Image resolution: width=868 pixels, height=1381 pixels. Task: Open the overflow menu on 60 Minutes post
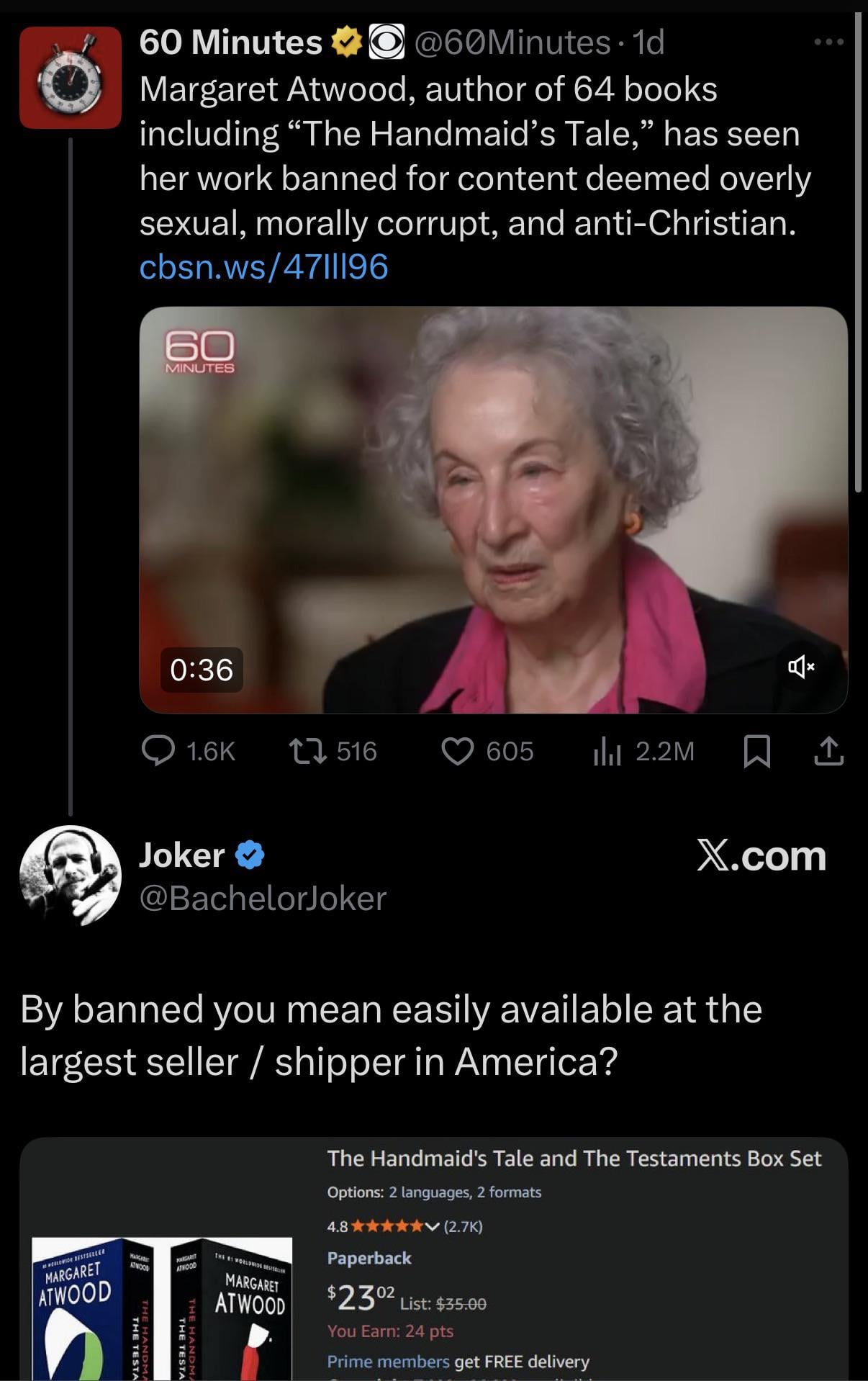pyautogui.click(x=828, y=42)
